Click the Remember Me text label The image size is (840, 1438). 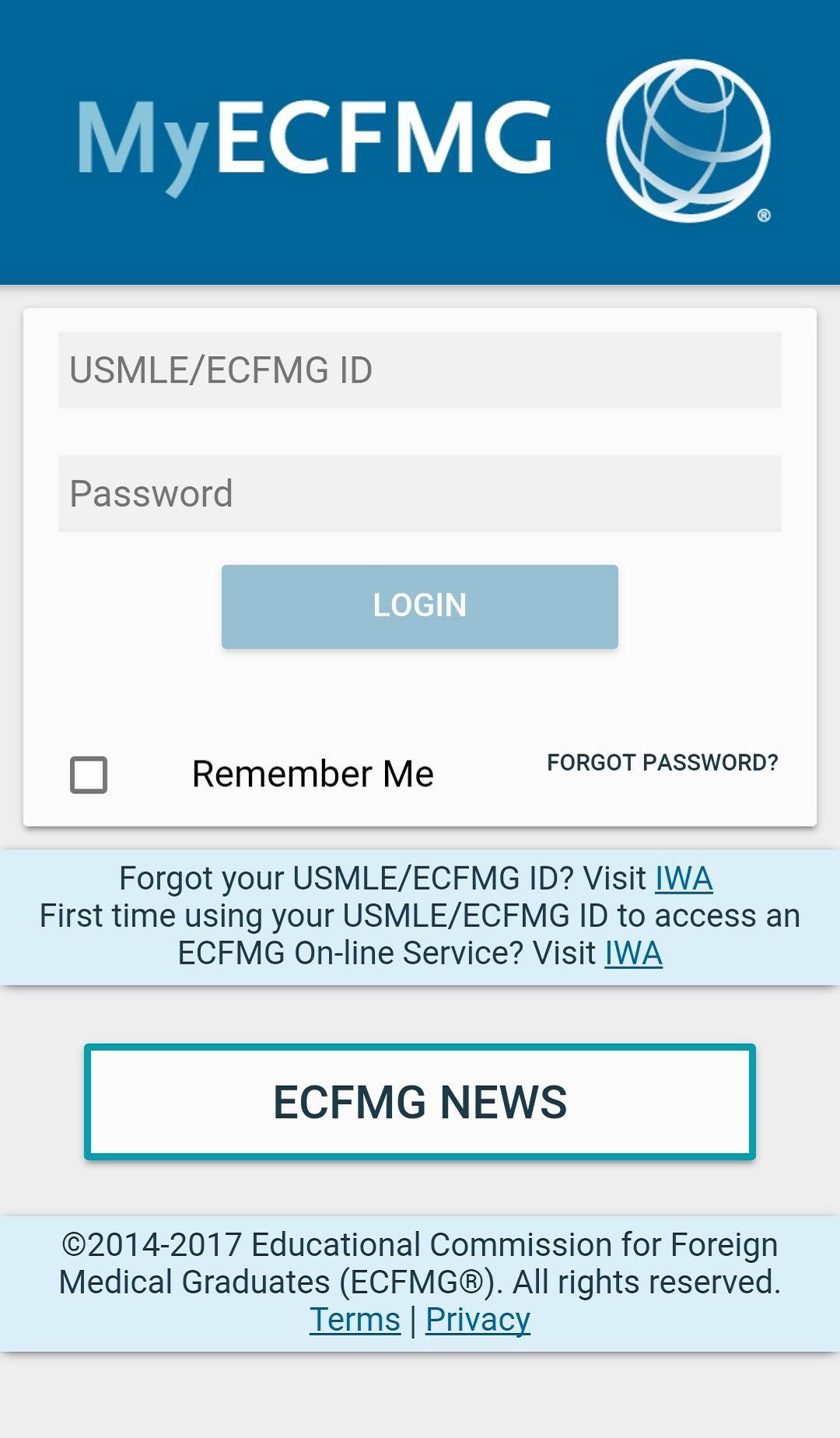(x=313, y=772)
